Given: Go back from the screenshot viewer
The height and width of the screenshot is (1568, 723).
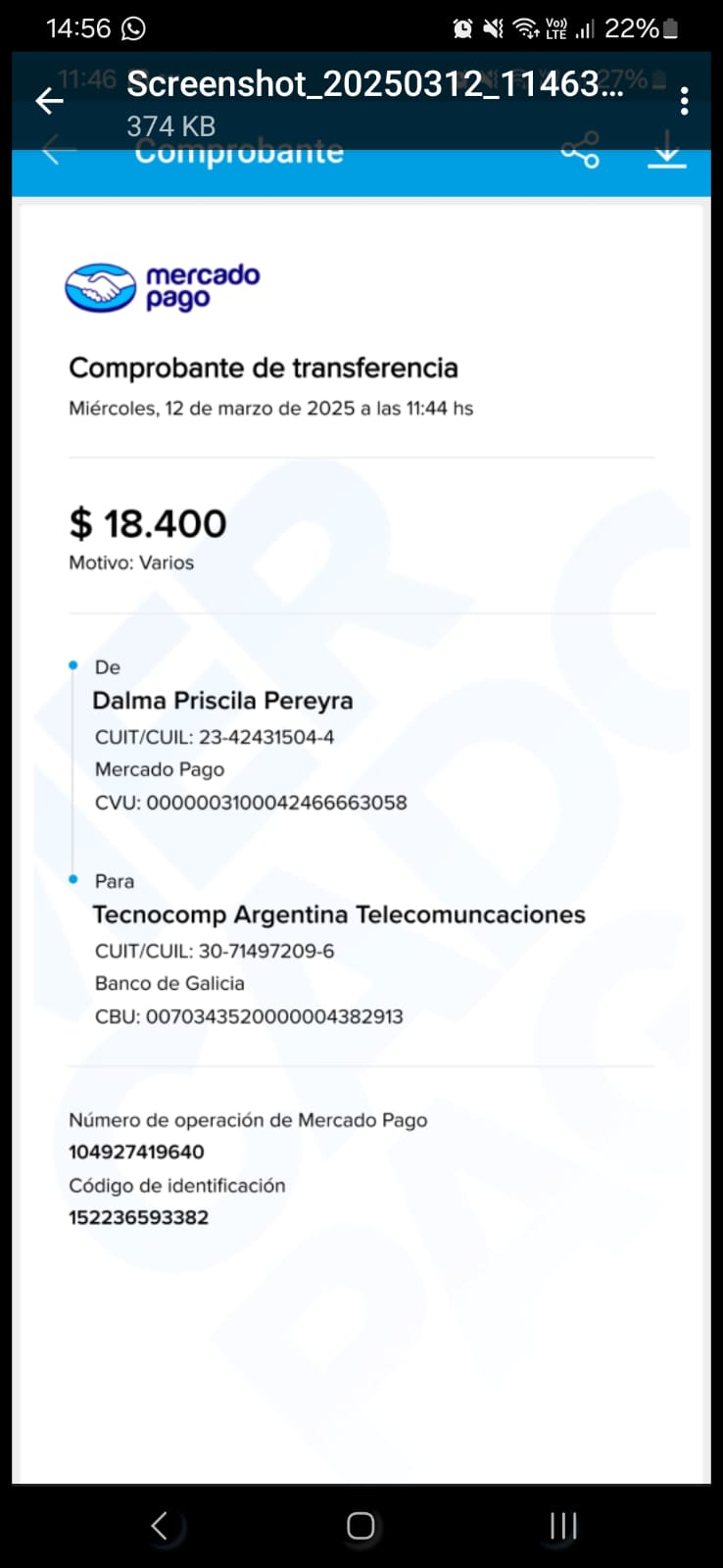Looking at the screenshot, I should pos(49,101).
